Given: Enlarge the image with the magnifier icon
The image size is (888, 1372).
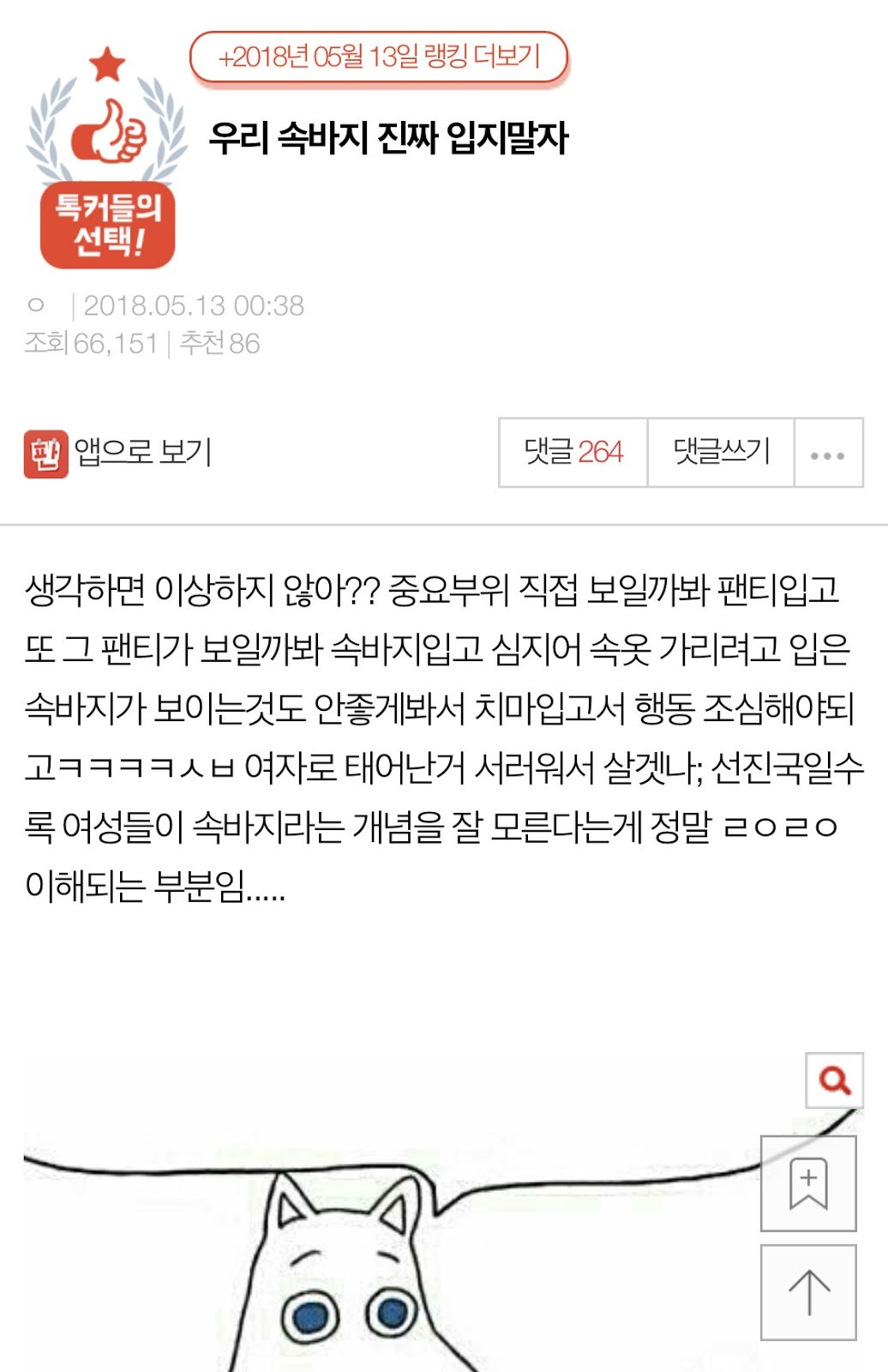Looking at the screenshot, I should 834,1080.
